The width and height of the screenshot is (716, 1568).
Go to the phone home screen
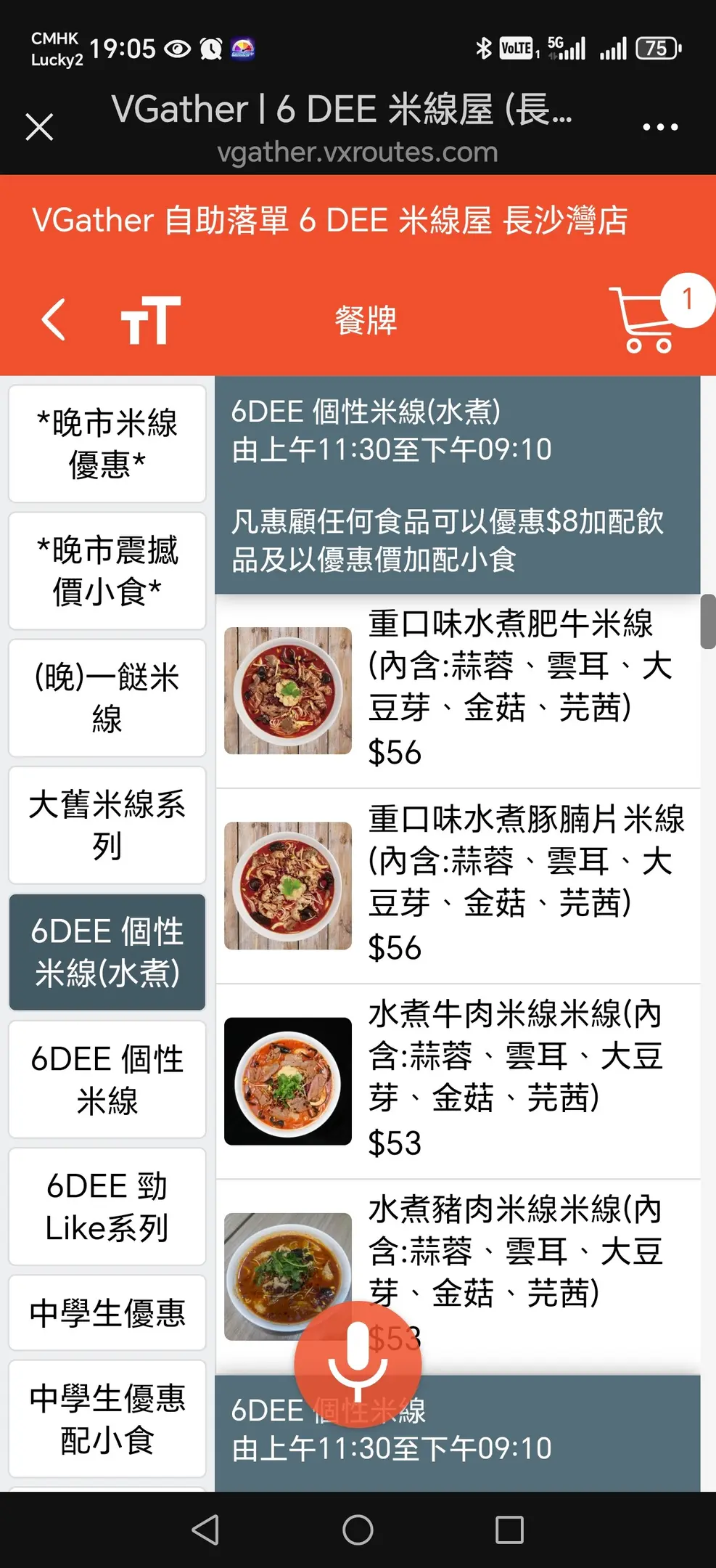coord(358,1530)
